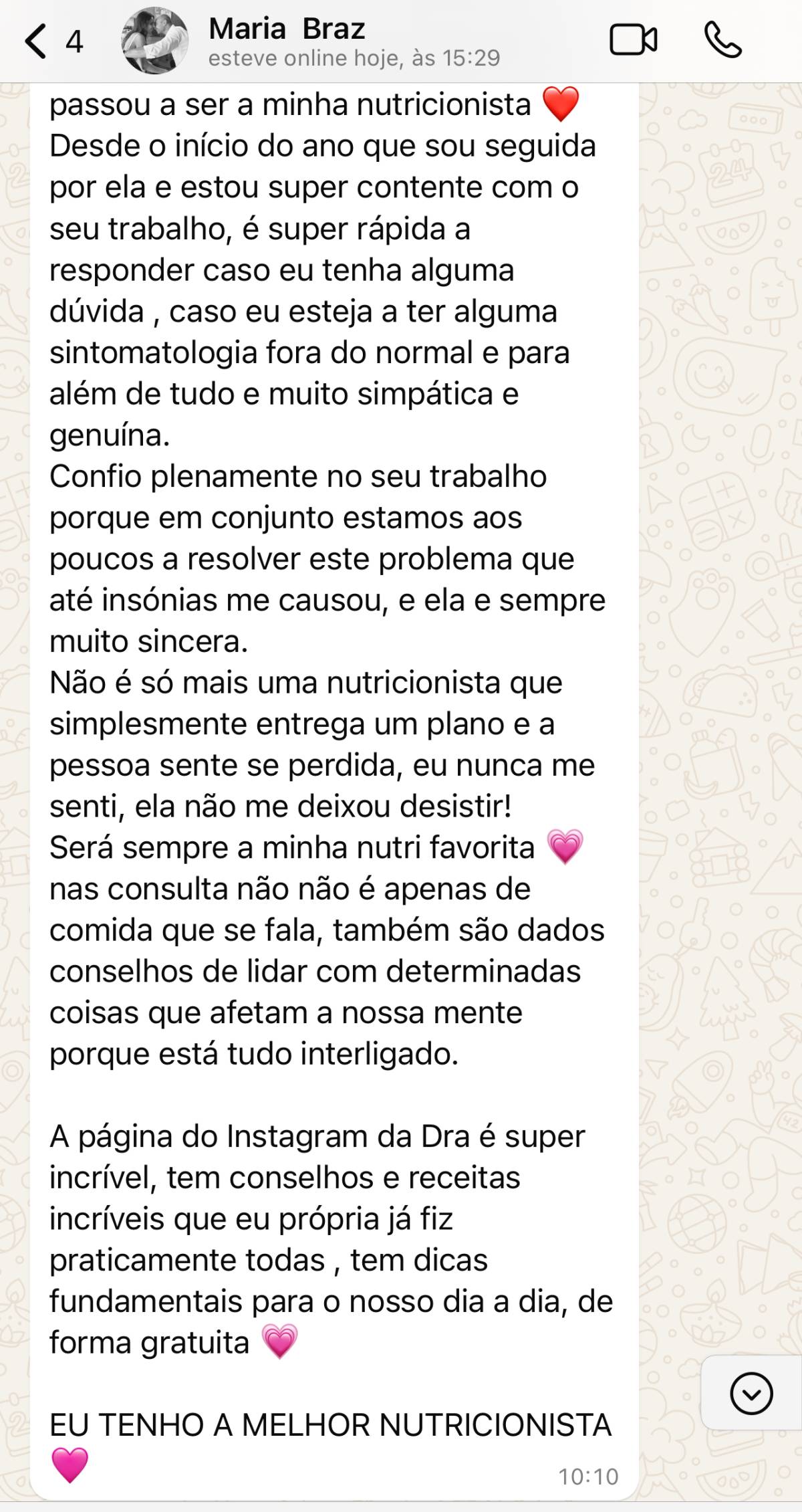Screen dimensions: 802x1512
Task: Open Maria Braz's profile picture
Action: click(x=154, y=41)
